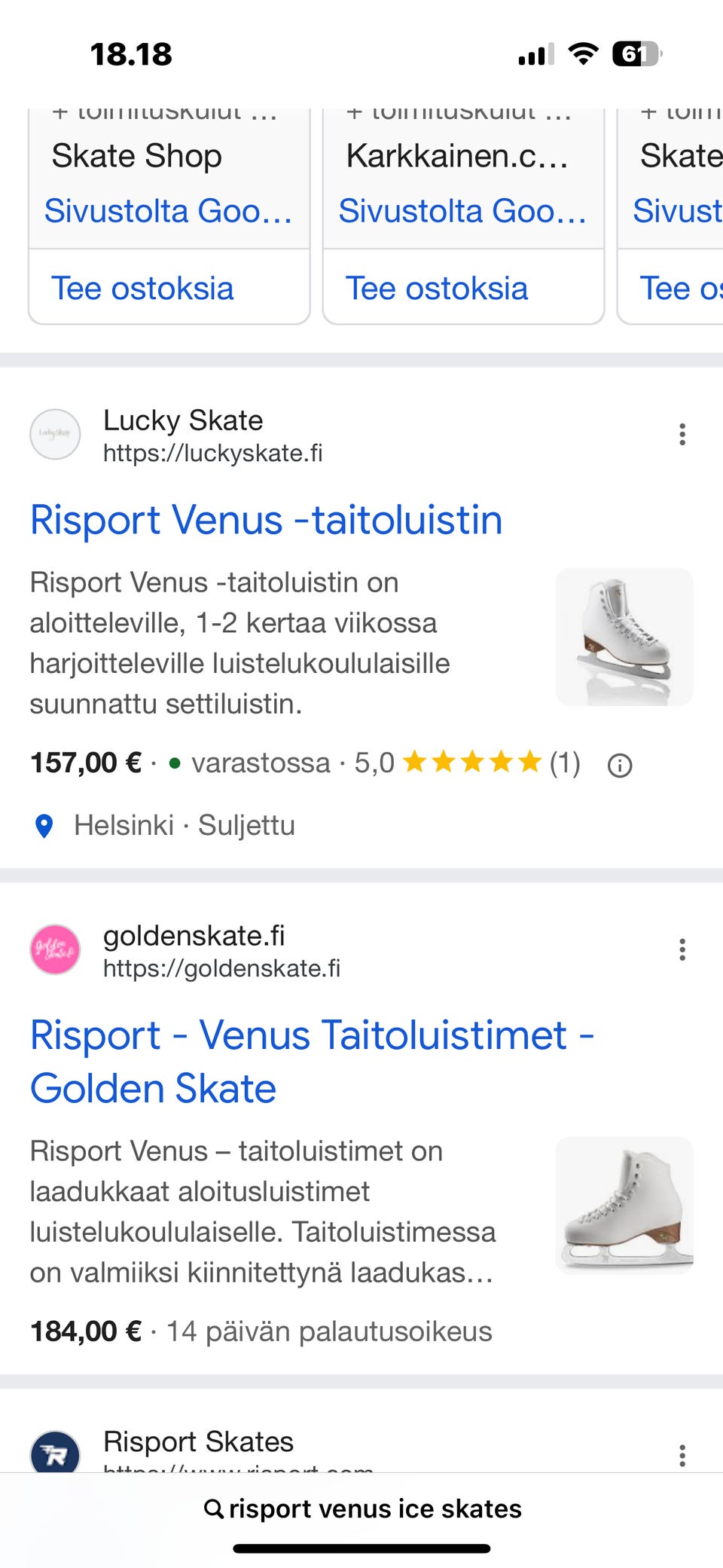Tap the skate thumbnail in the Golden Skate result
723x1568 pixels.
624,1207
